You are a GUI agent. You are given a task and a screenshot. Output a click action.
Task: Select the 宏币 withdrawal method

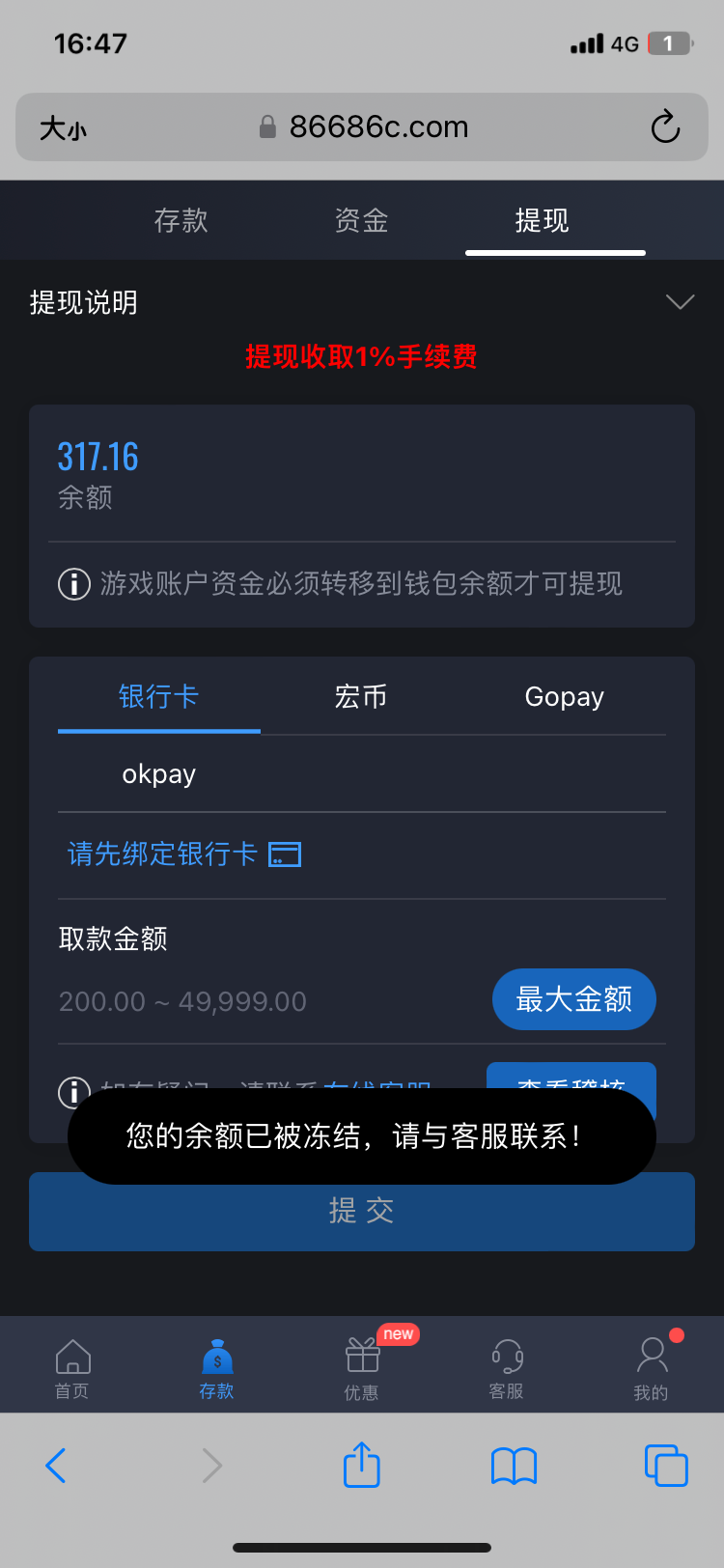coord(361,696)
